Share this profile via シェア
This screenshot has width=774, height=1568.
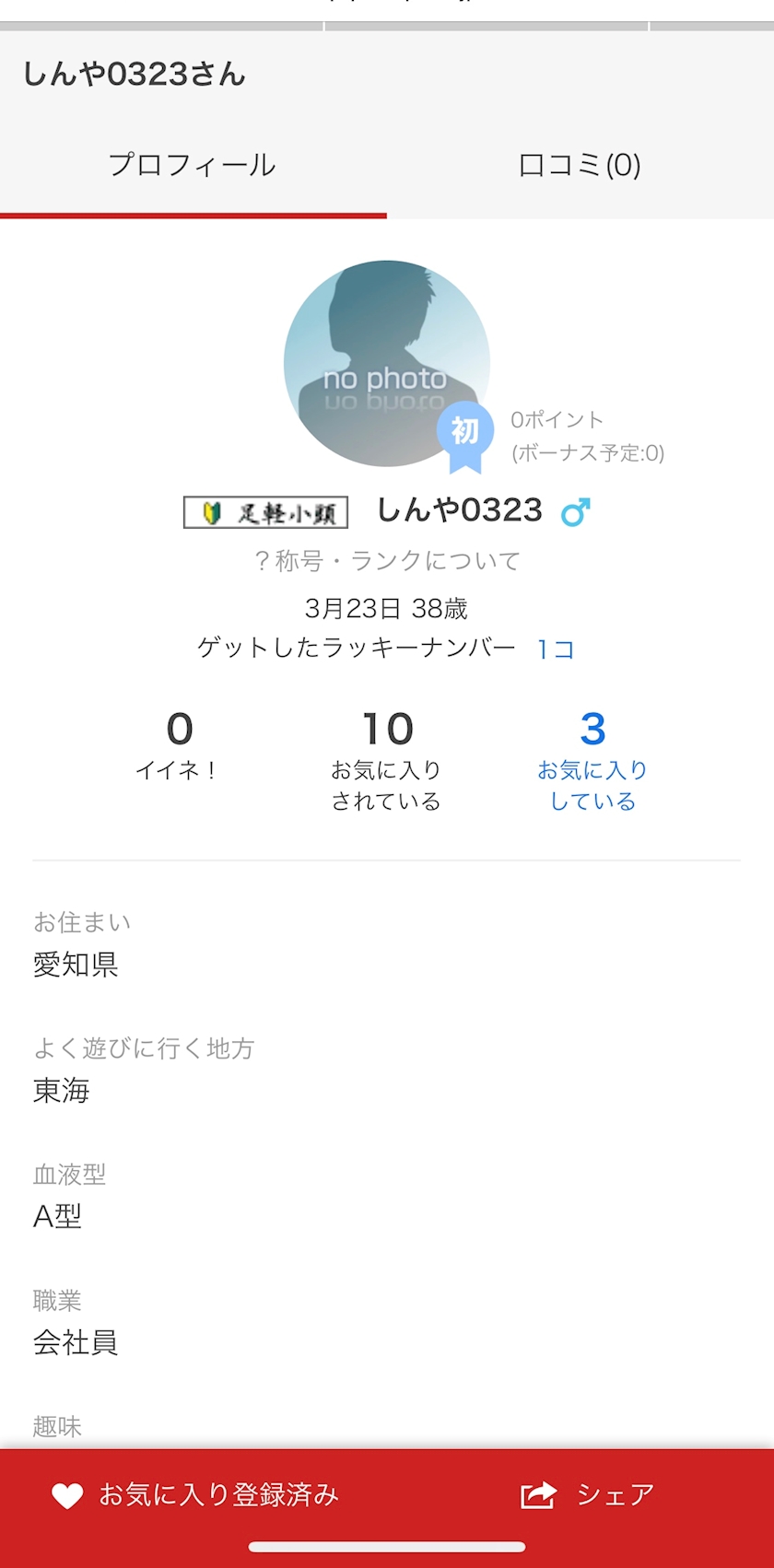[x=588, y=1494]
